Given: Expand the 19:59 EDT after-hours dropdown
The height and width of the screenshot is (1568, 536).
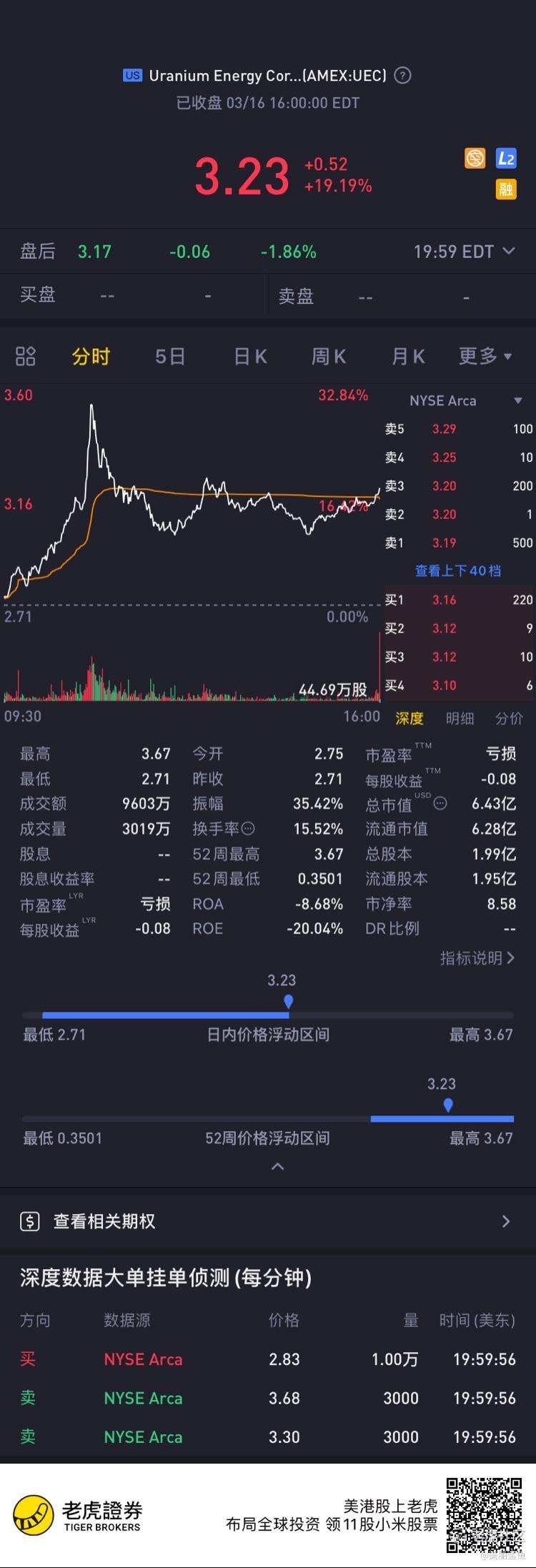Looking at the screenshot, I should coord(465,252).
